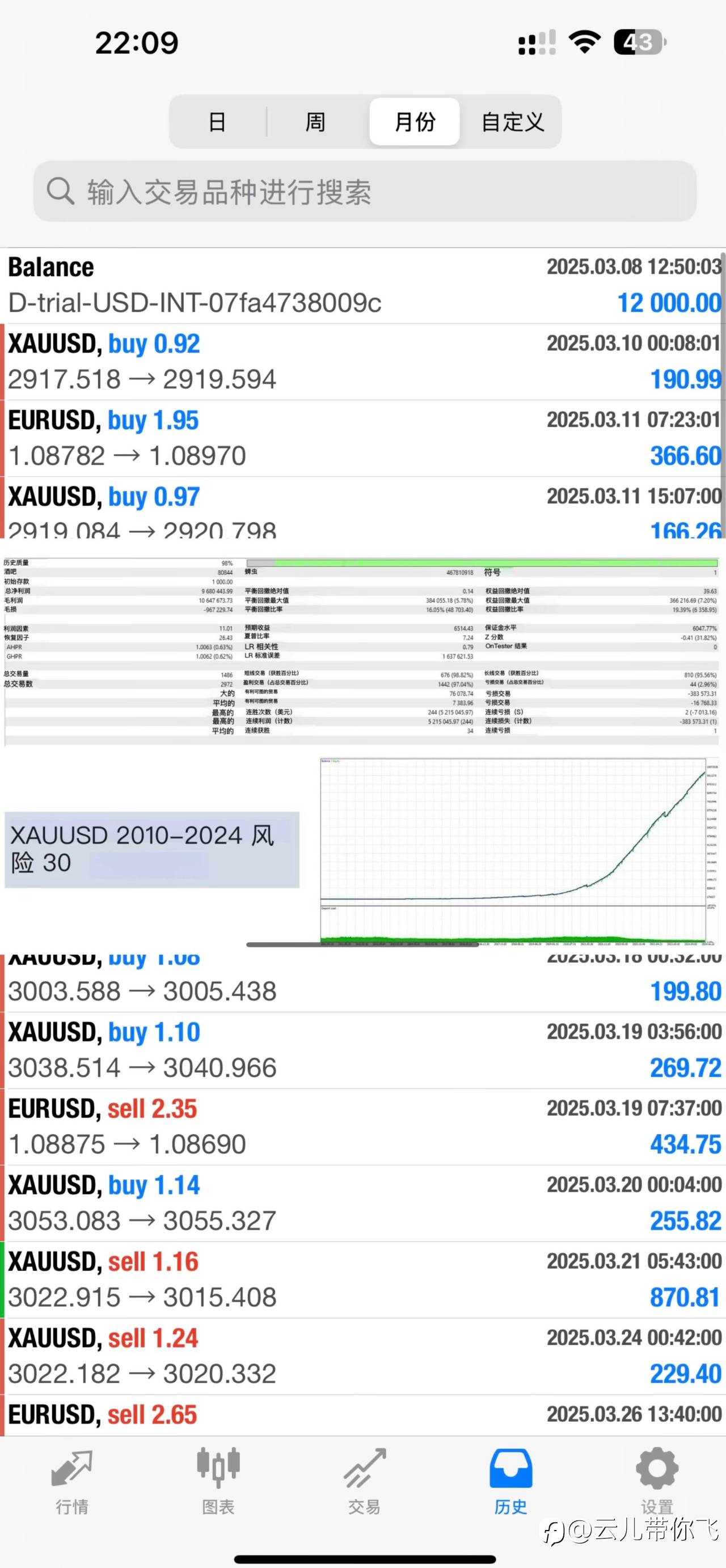The width and height of the screenshot is (726, 1568).
Task: Open the EURUSD sell 2.35 trade row
Action: click(x=363, y=1128)
